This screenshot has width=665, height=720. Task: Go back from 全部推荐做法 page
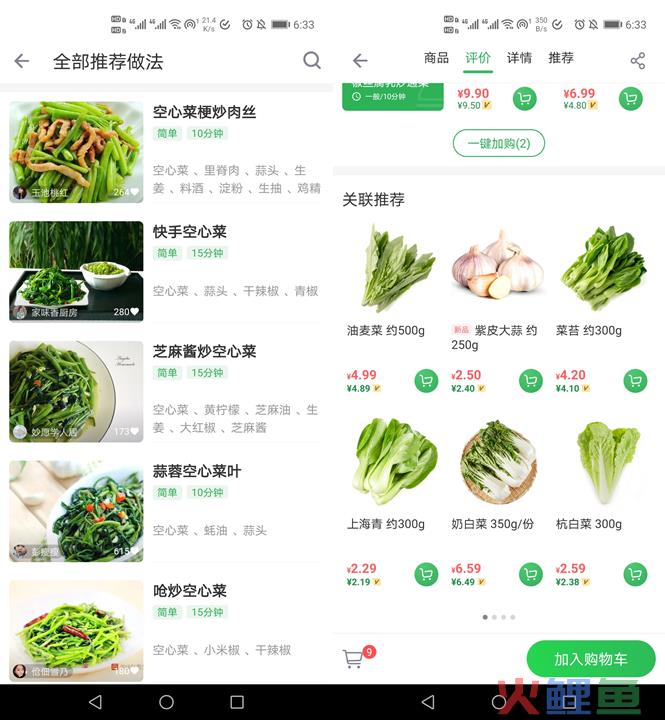22,61
